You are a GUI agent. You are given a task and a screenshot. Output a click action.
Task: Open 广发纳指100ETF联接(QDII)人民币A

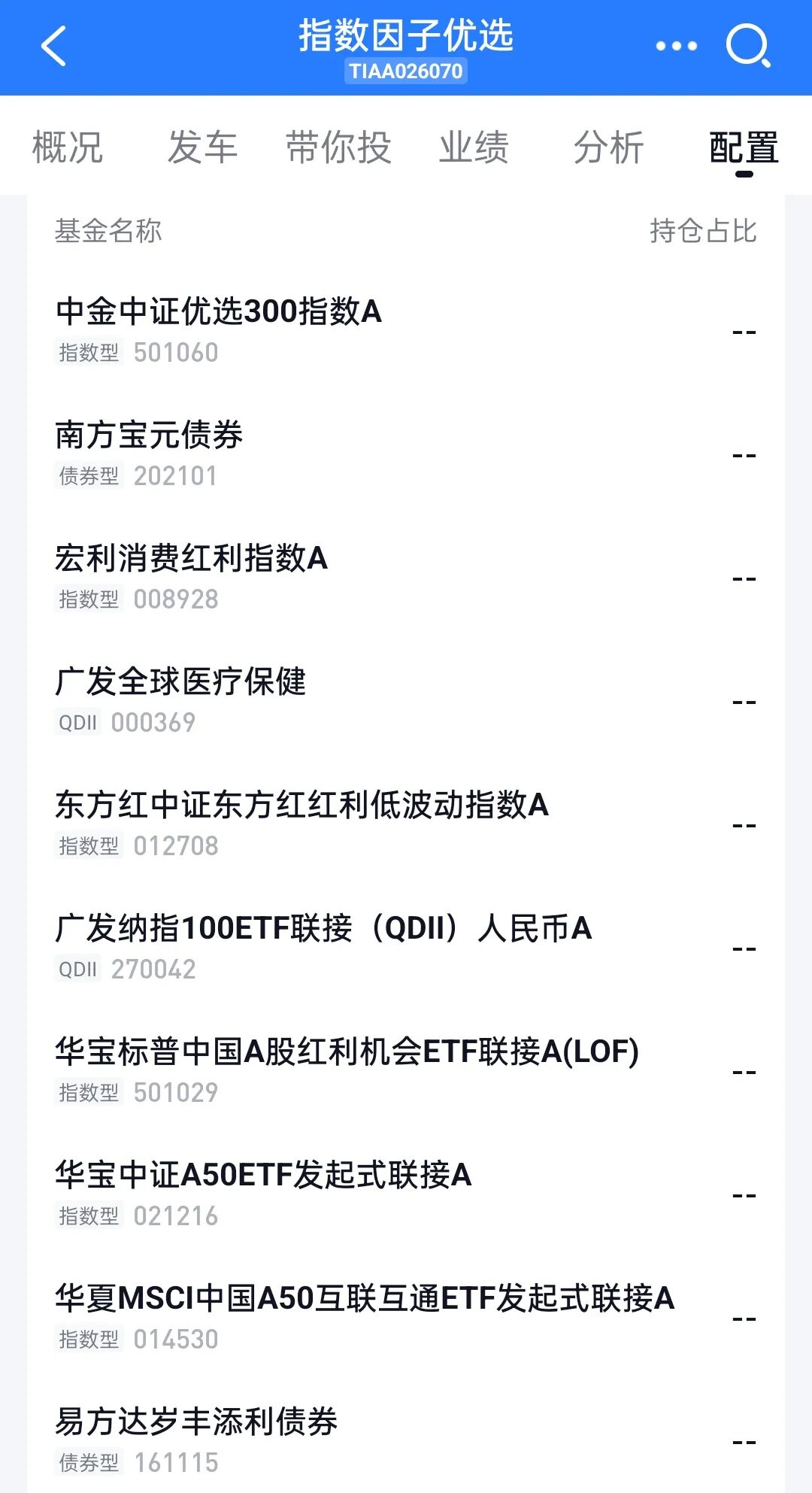click(x=323, y=928)
